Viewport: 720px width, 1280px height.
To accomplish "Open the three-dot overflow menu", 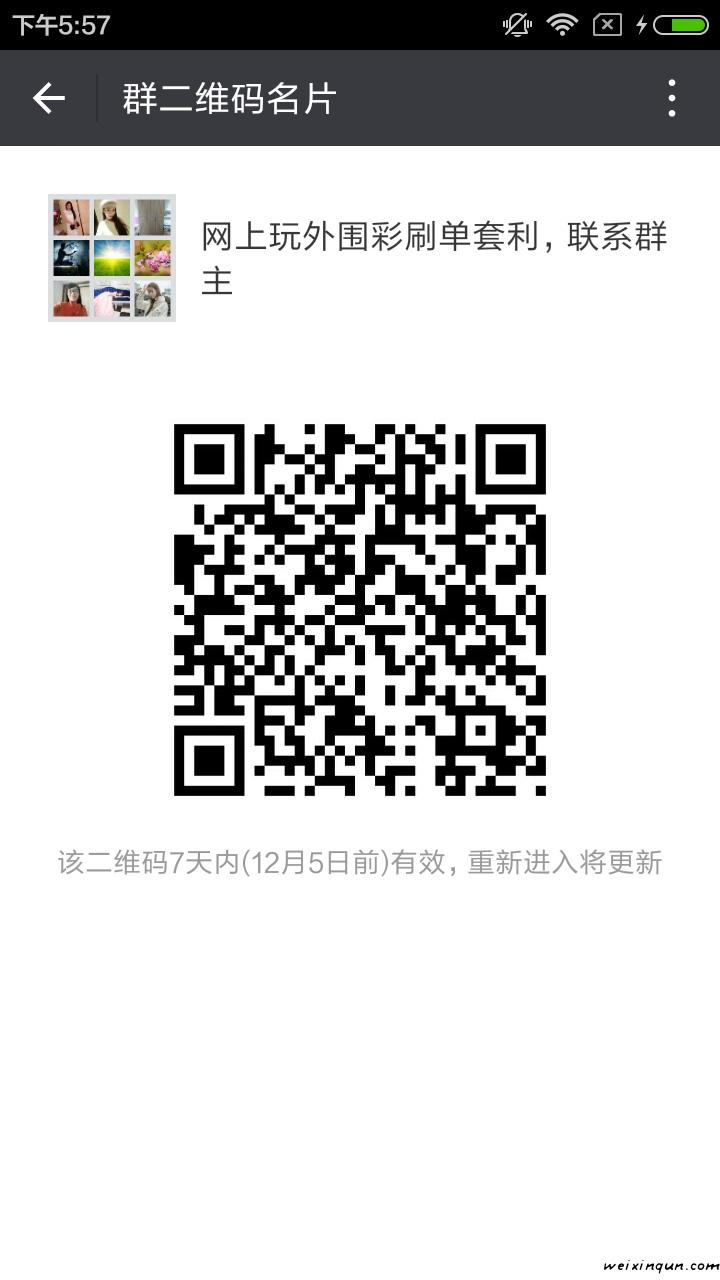I will click(x=671, y=98).
